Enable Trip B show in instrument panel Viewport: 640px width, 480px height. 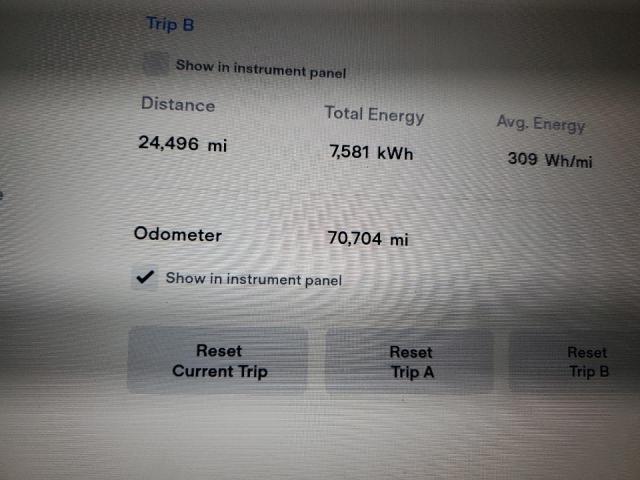tap(156, 65)
